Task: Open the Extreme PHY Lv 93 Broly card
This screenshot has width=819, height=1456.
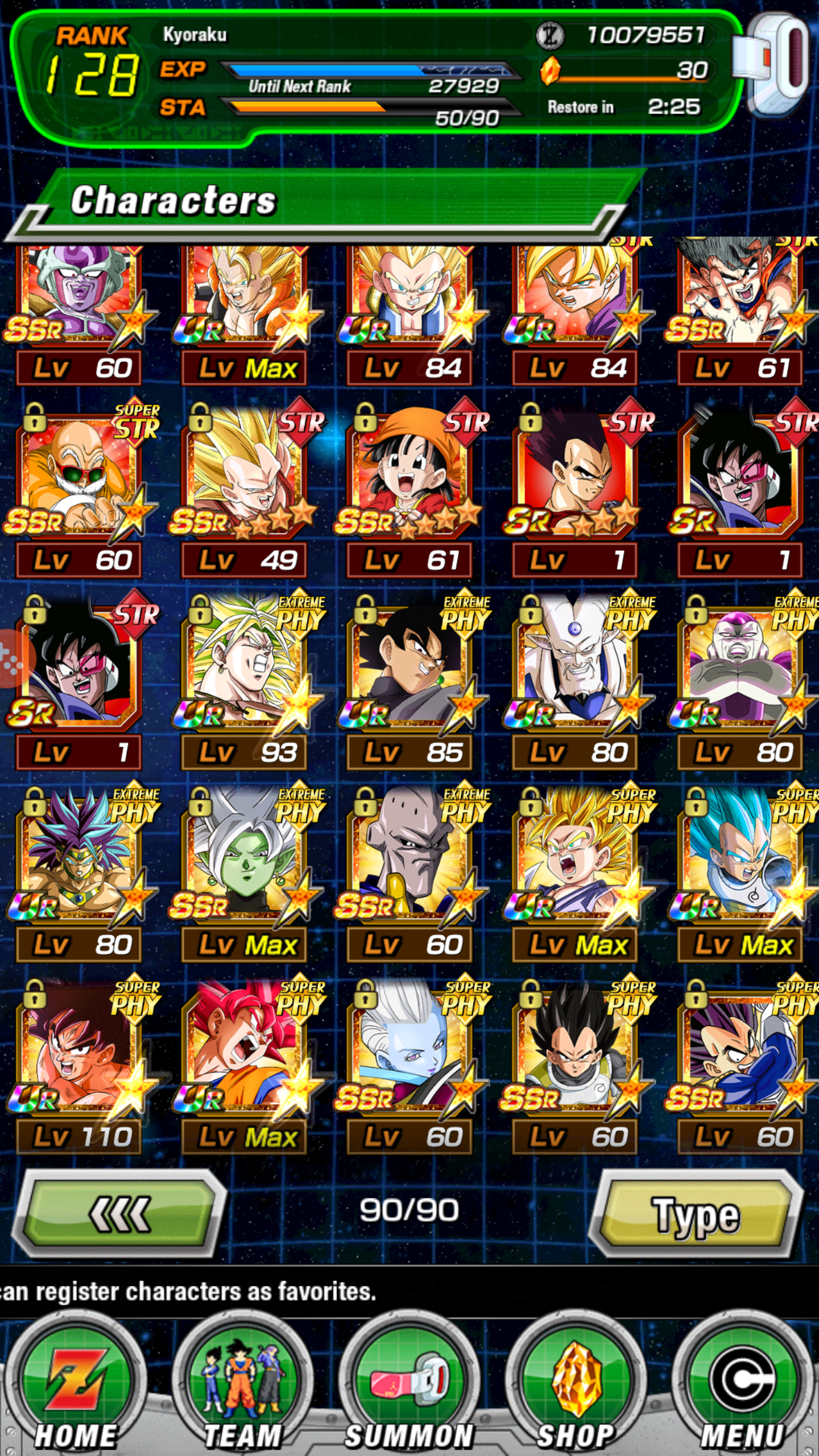Action: pyautogui.click(x=245, y=680)
